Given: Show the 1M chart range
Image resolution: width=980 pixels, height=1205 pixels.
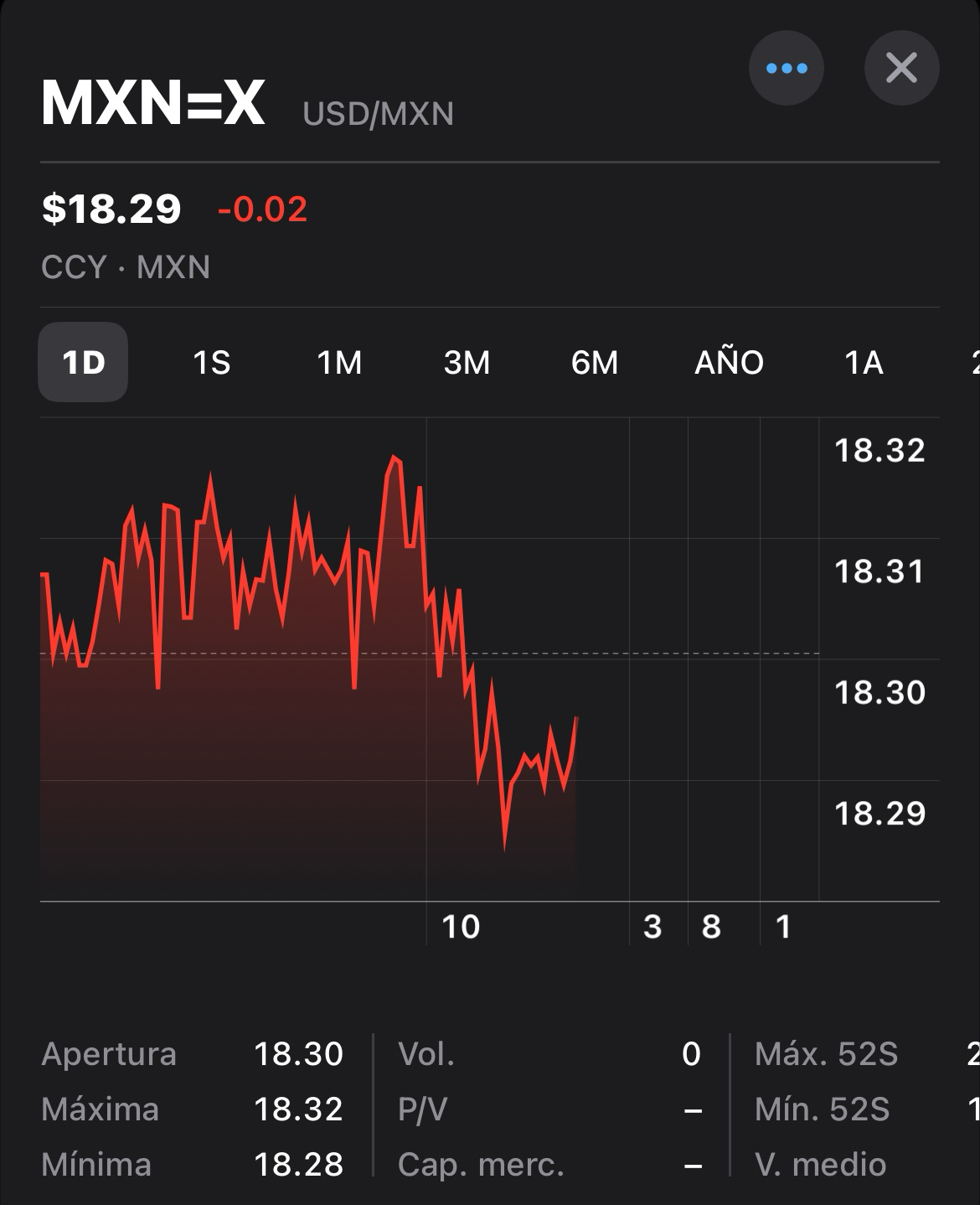Looking at the screenshot, I should tap(339, 363).
